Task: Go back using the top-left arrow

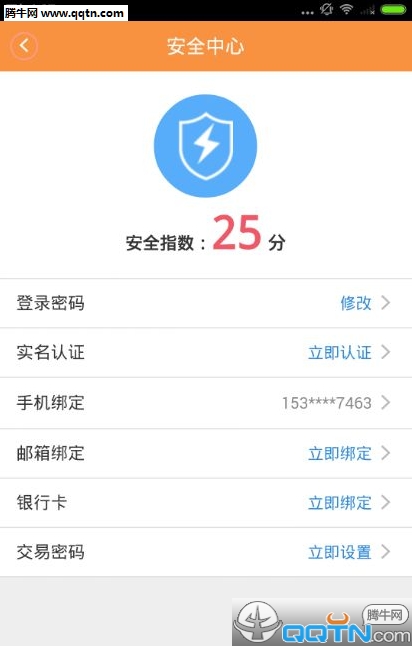Action: 24,45
